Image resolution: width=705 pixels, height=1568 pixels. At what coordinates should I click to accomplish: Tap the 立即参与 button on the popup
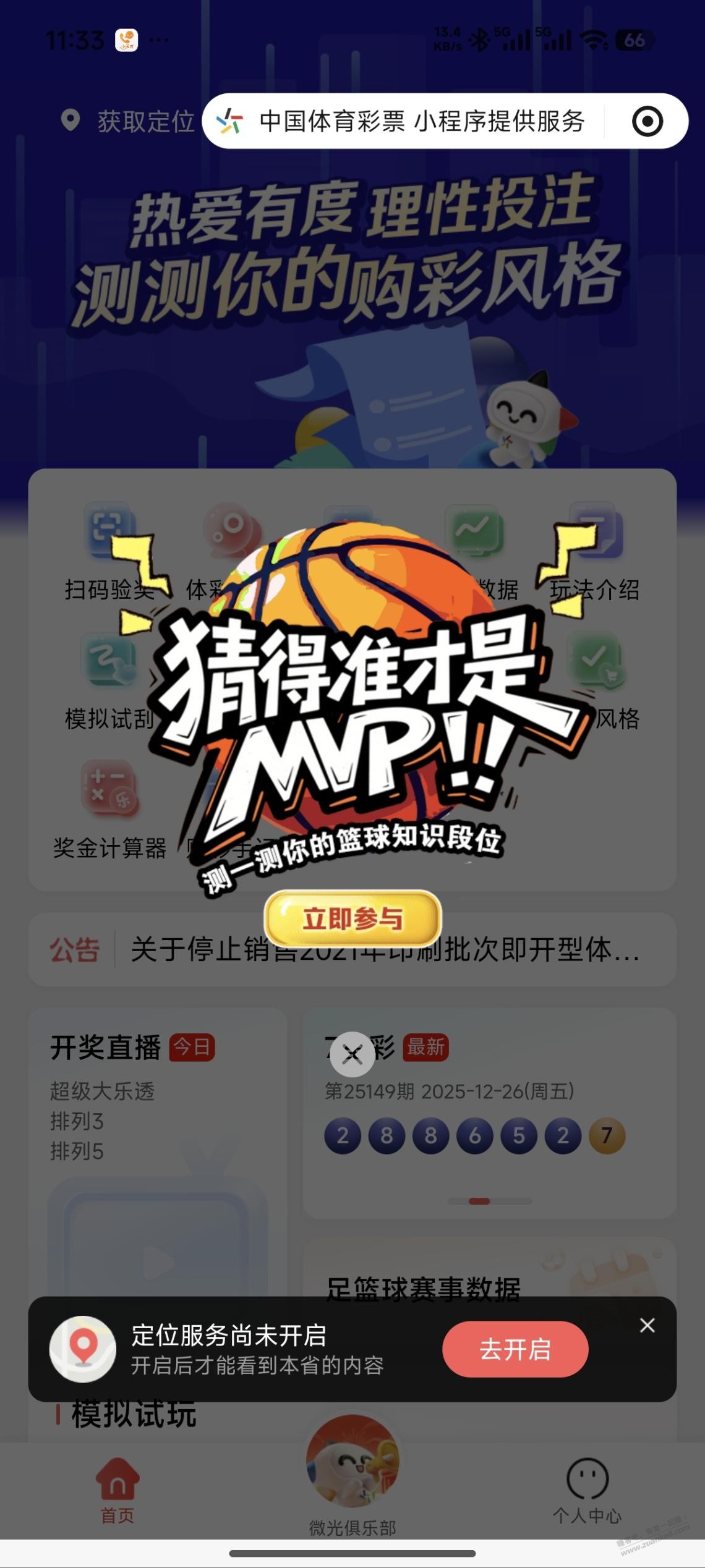(x=352, y=918)
